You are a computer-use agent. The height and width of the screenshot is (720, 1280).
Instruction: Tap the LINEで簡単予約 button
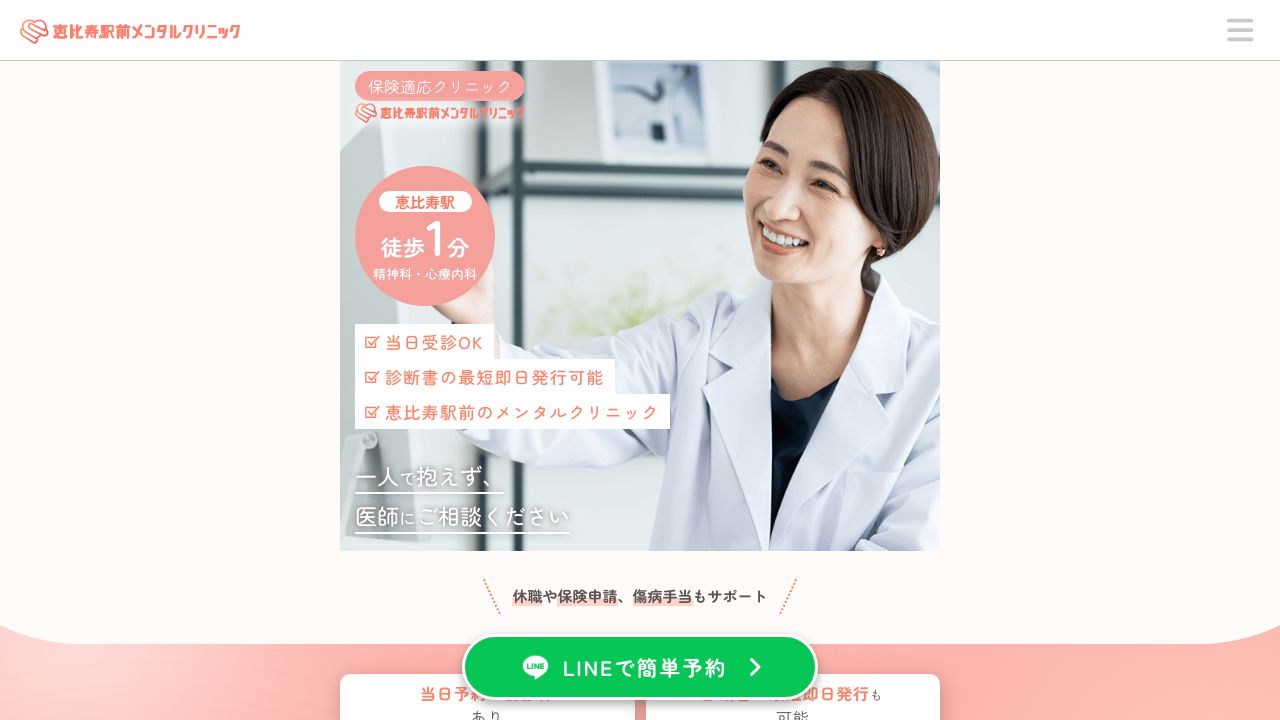[640, 667]
